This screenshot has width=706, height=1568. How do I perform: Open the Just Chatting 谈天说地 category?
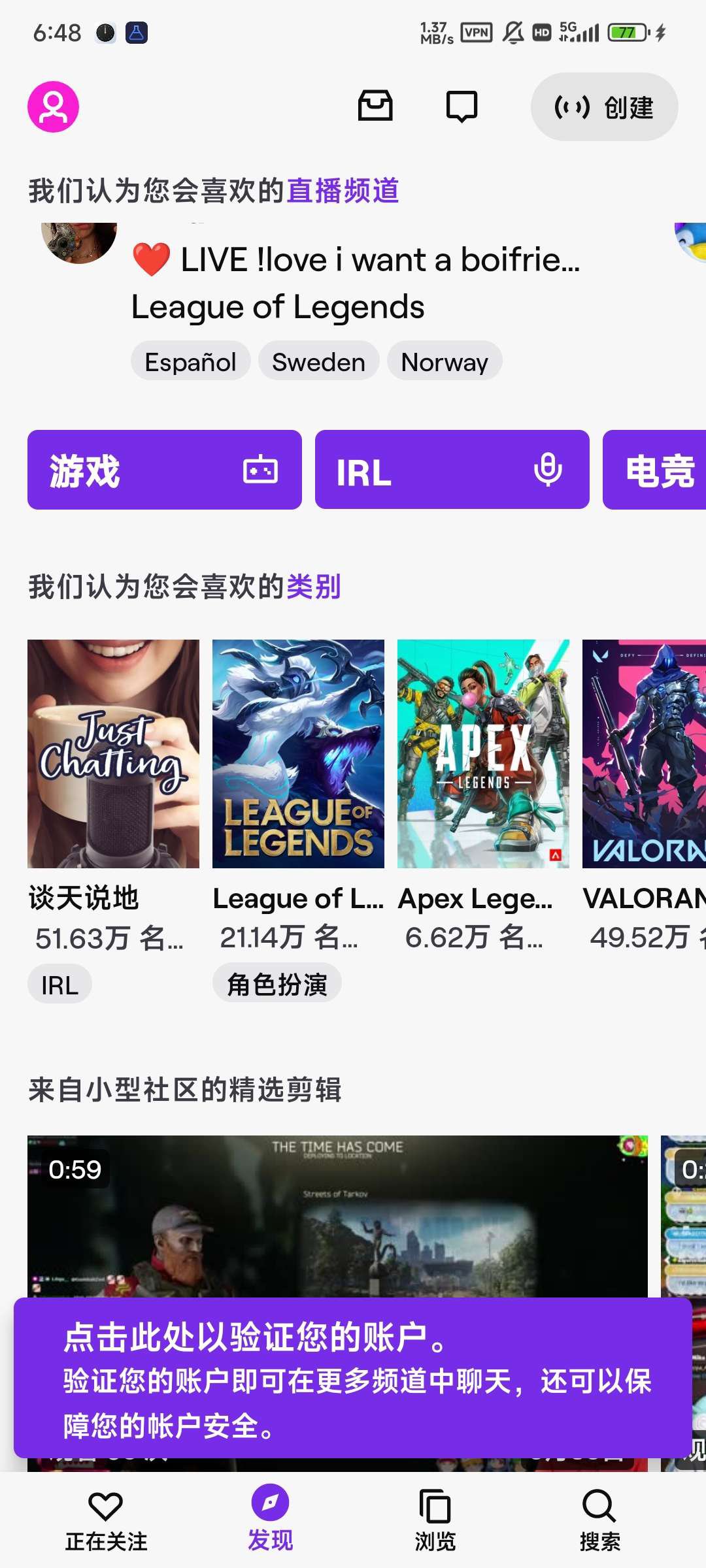coord(113,754)
